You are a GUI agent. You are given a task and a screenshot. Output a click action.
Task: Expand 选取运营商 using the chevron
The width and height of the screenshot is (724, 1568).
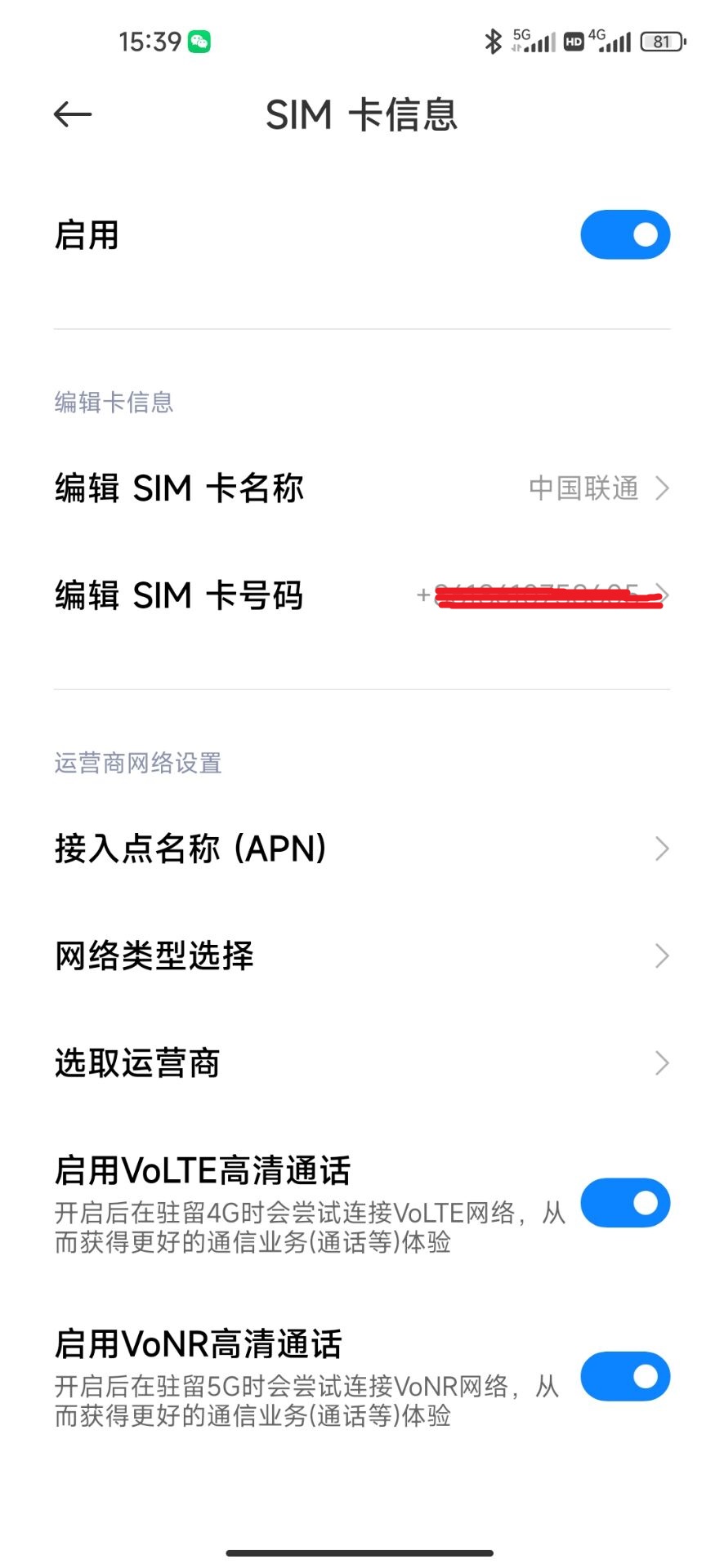click(x=662, y=1063)
